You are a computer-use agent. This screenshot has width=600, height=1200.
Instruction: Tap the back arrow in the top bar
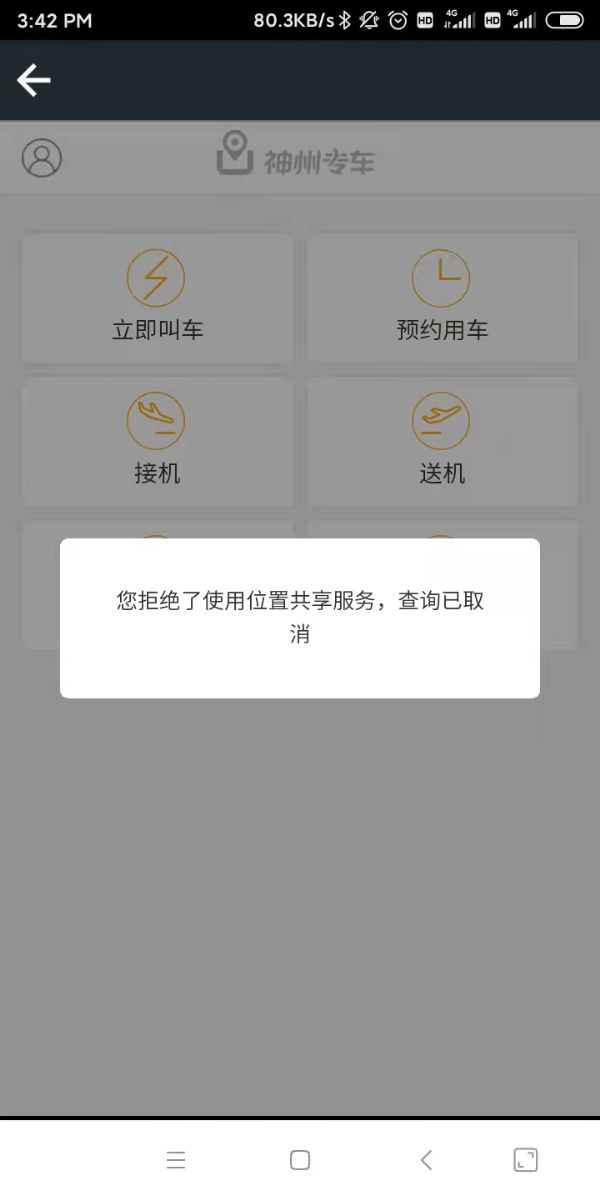coord(34,81)
